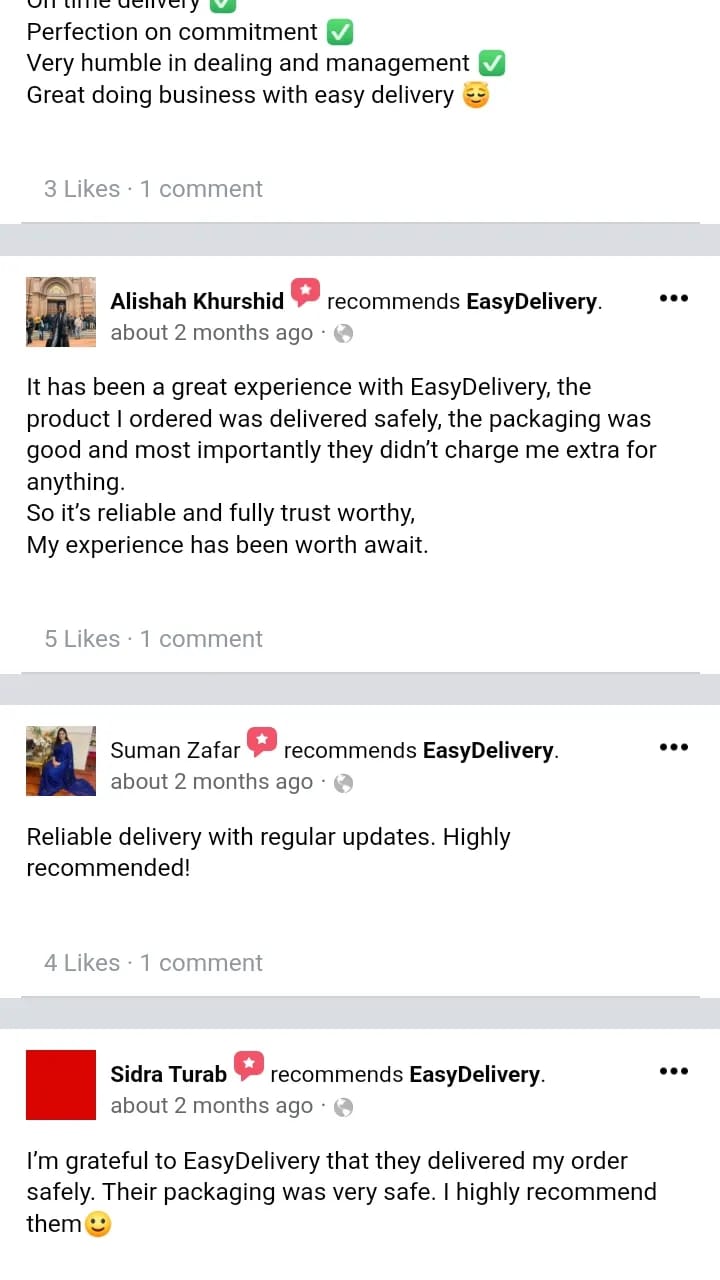
Task: Open Alishah Khurshid's profile name
Action: click(x=197, y=301)
